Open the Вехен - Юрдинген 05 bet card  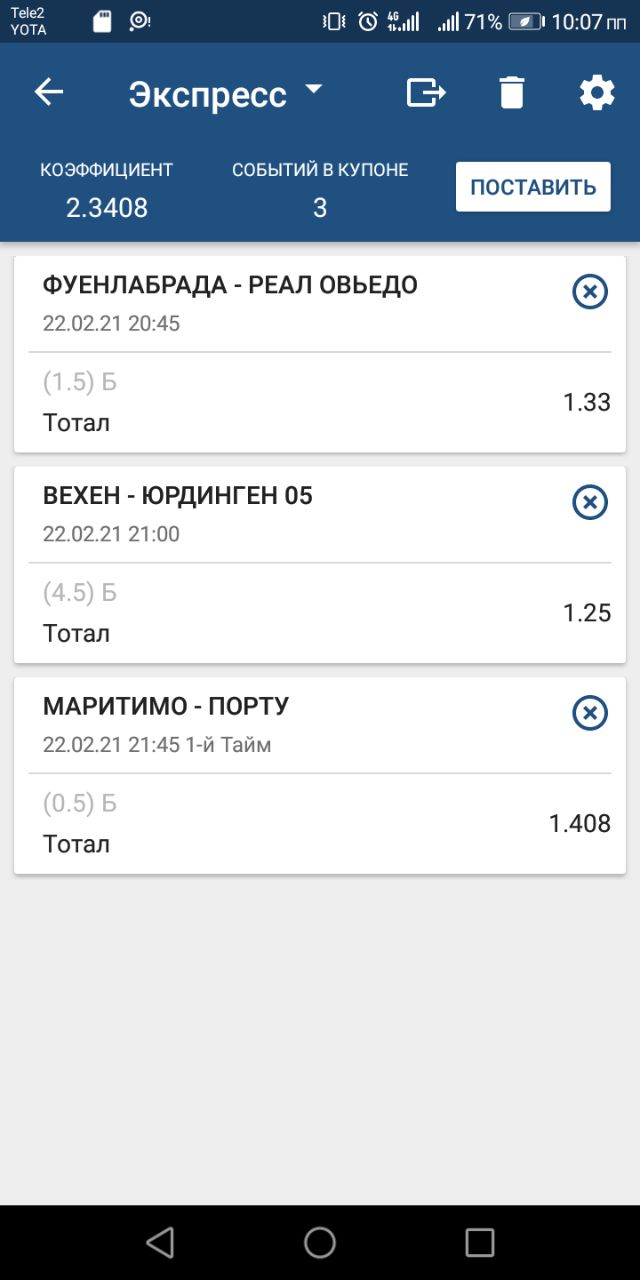tap(300, 611)
